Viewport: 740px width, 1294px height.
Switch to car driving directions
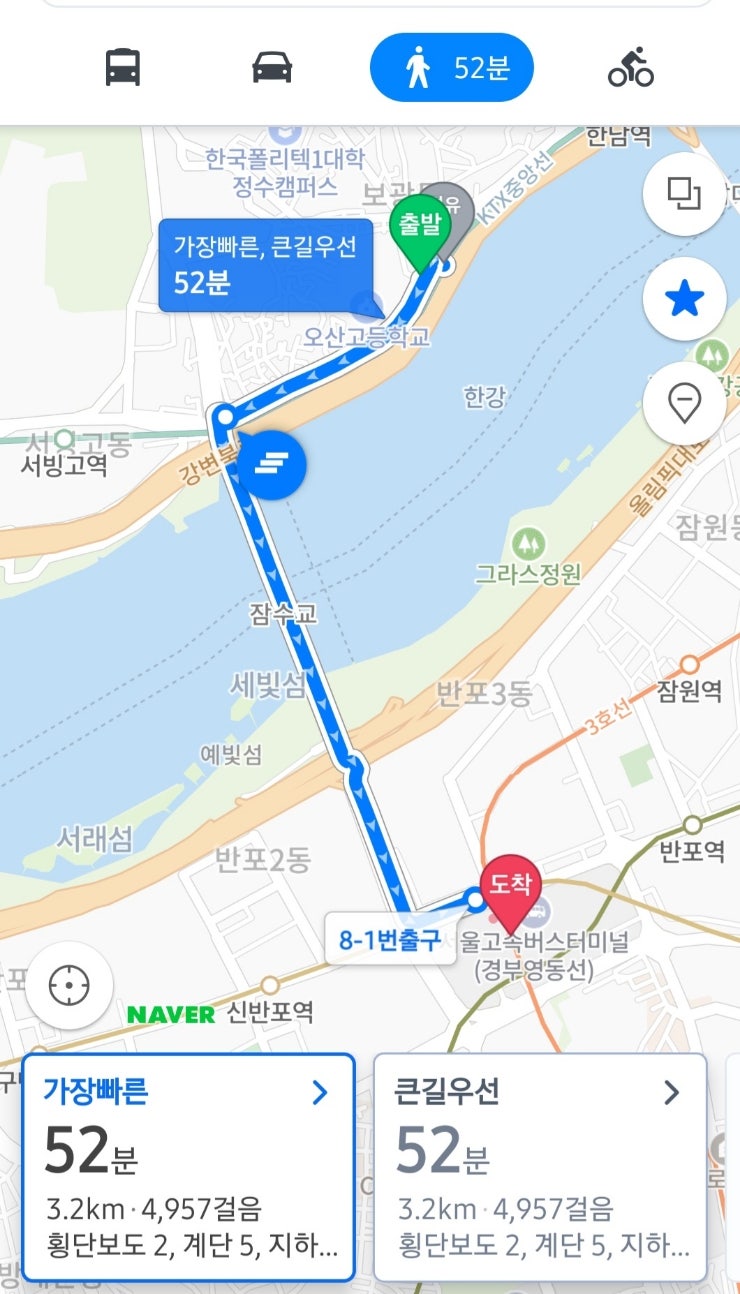(272, 68)
